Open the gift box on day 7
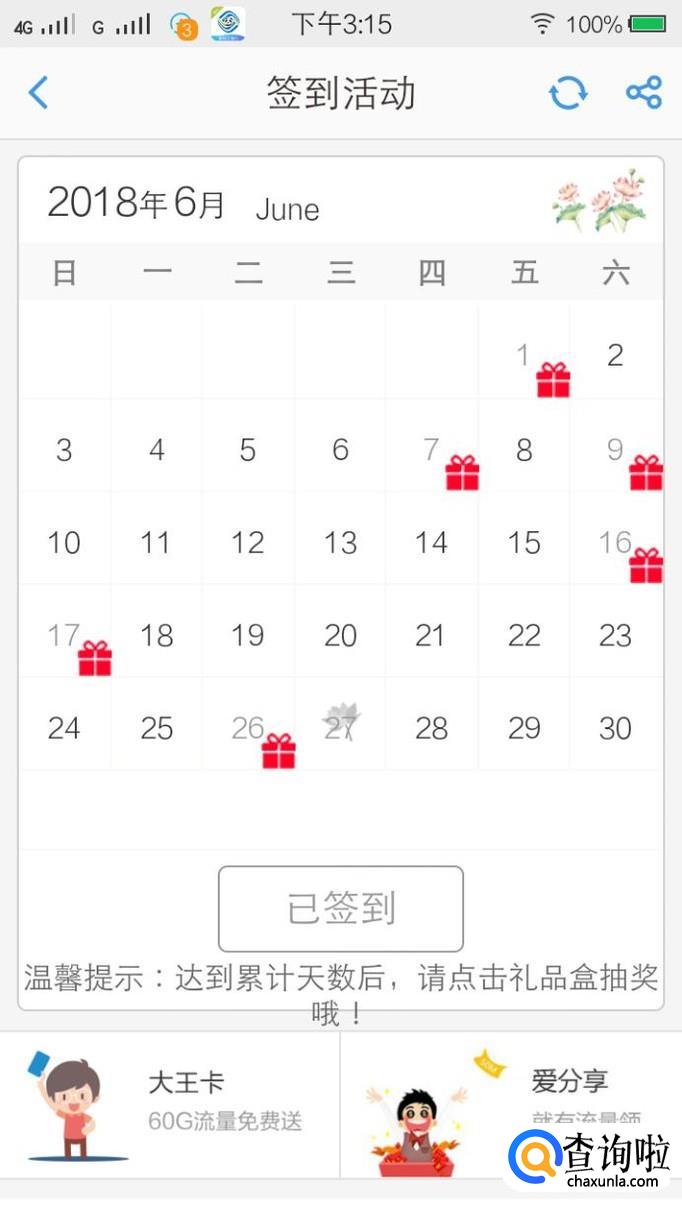This screenshot has height=1212, width=682. 462,472
